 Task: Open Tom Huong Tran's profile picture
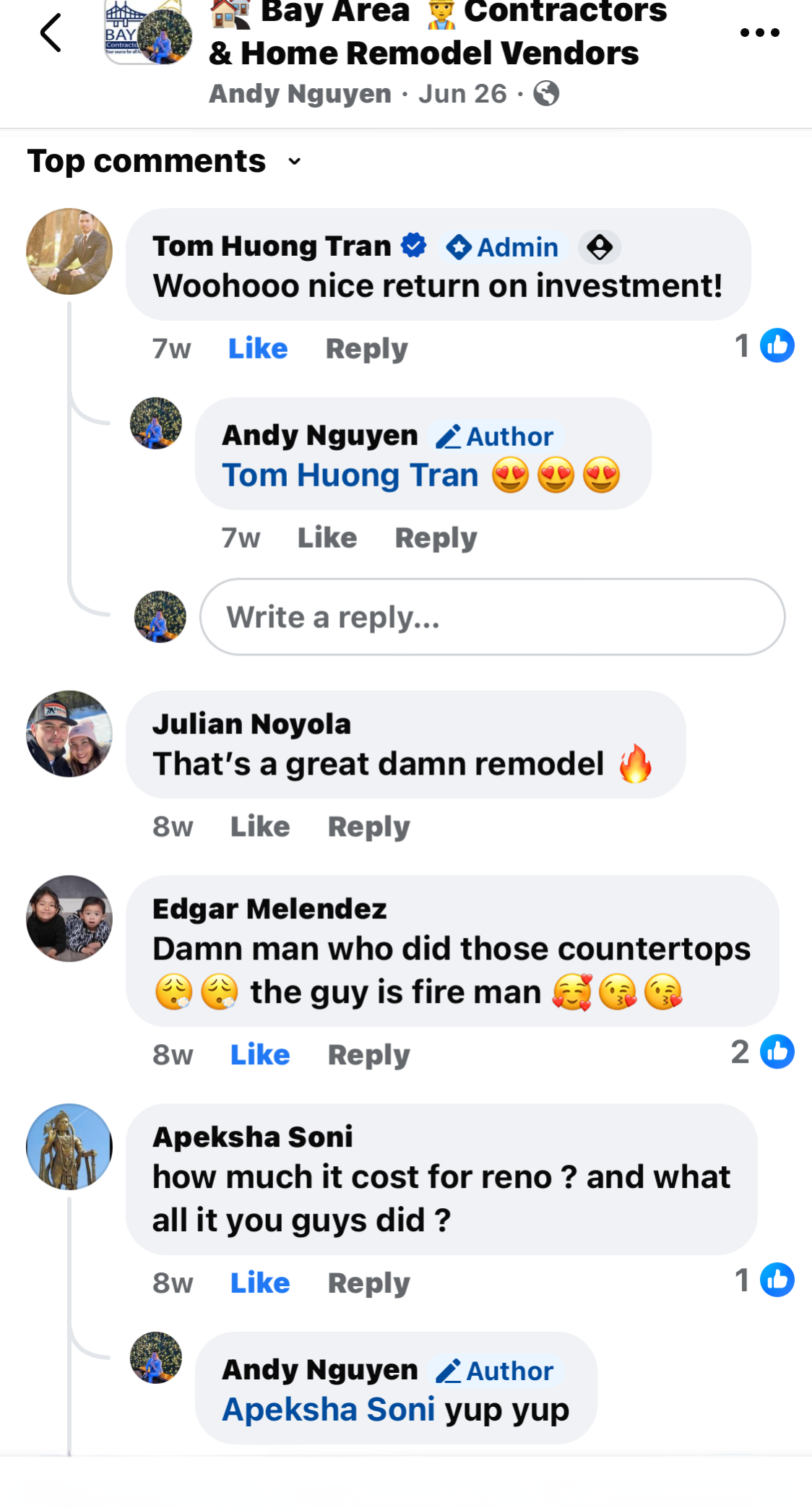pos(69,251)
